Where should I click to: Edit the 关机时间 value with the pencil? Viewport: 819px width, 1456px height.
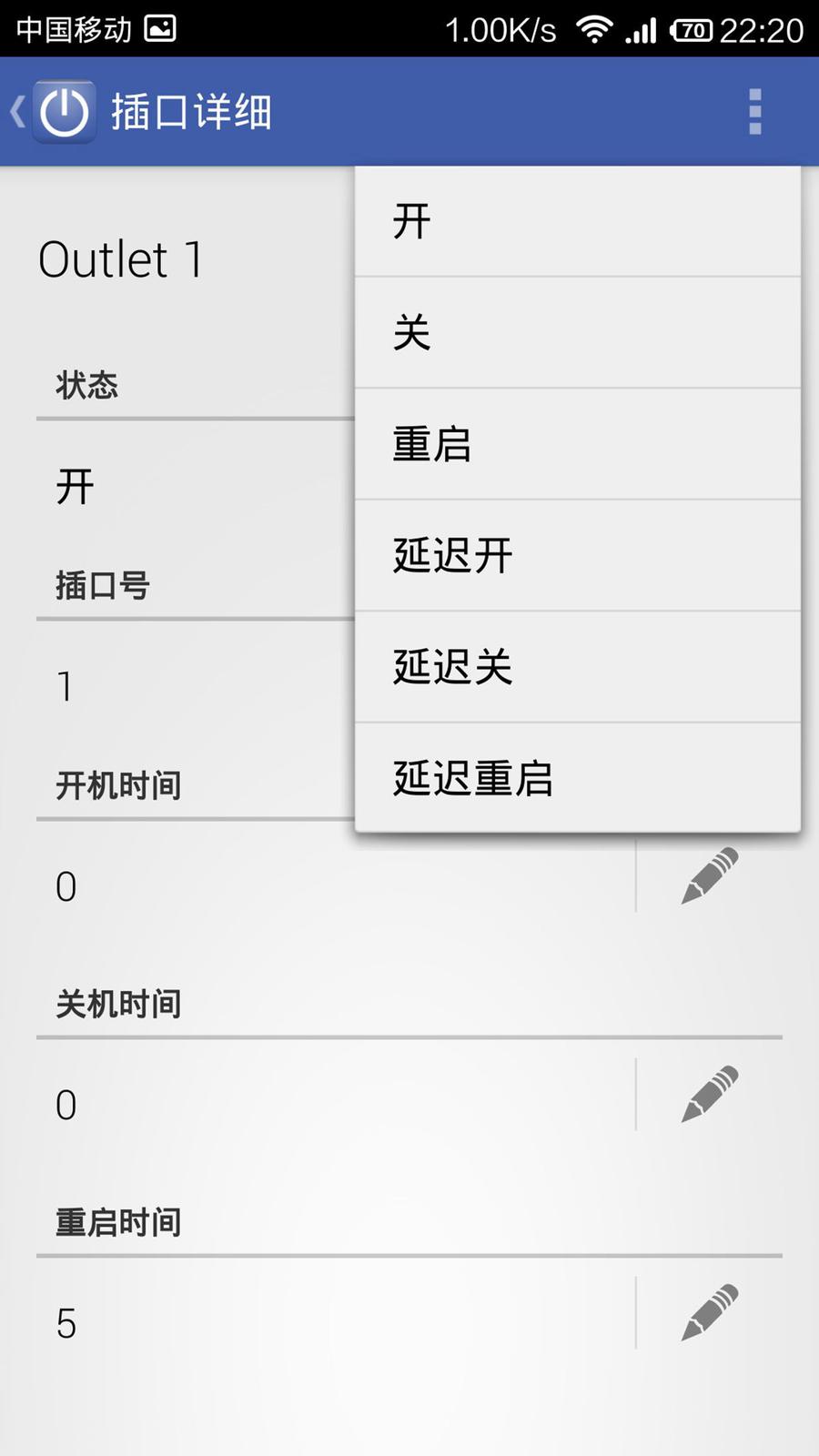pyautogui.click(x=710, y=1094)
